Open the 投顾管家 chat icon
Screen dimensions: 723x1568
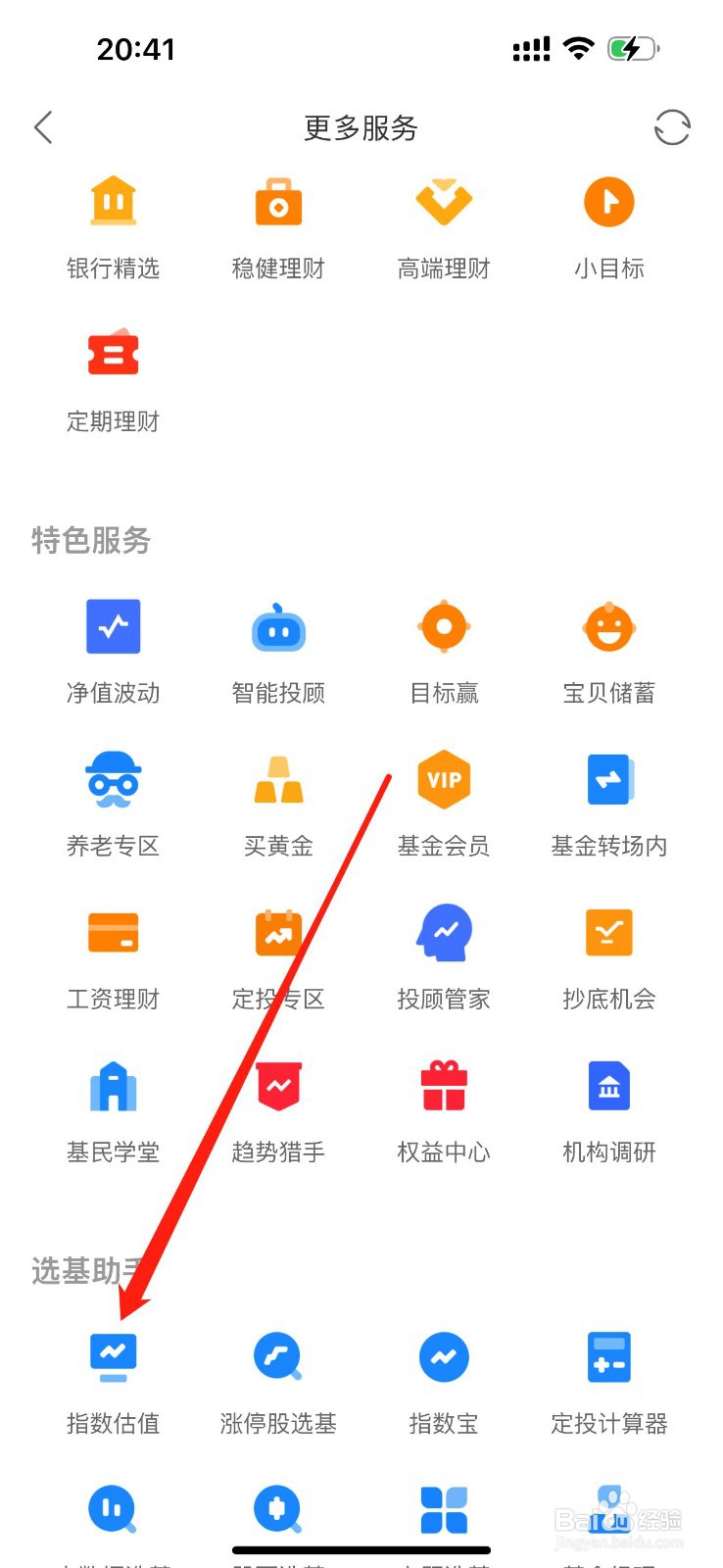444,932
